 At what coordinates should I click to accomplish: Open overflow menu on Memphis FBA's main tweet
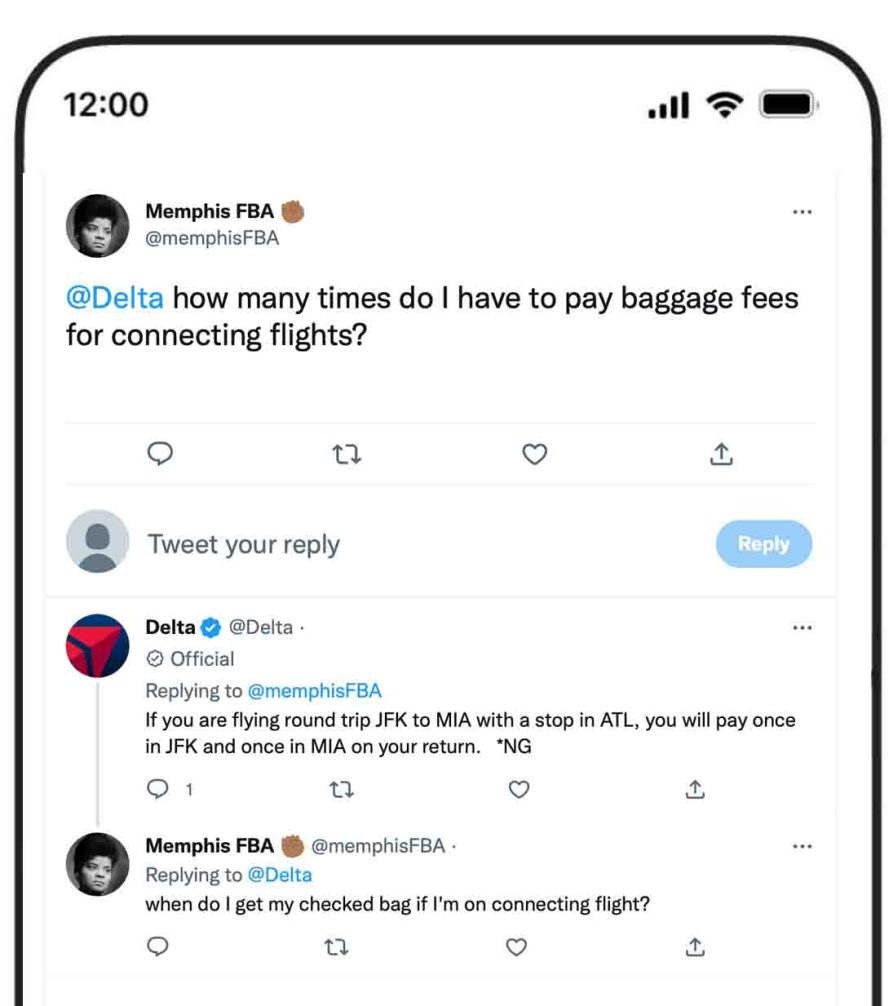(x=801, y=213)
